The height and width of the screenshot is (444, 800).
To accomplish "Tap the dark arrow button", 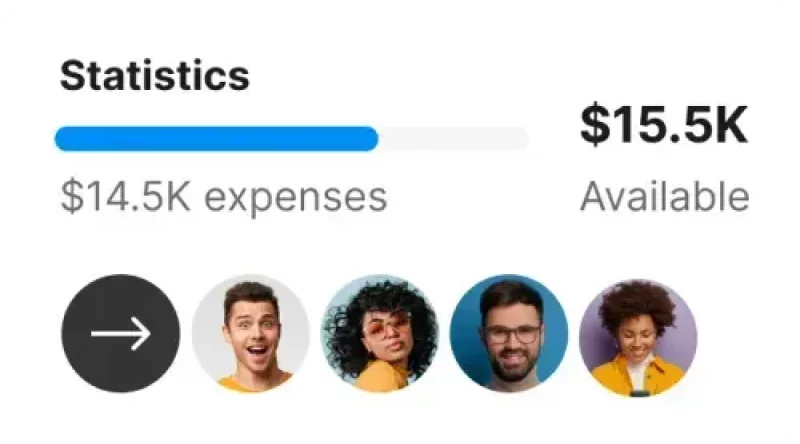I will (121, 334).
